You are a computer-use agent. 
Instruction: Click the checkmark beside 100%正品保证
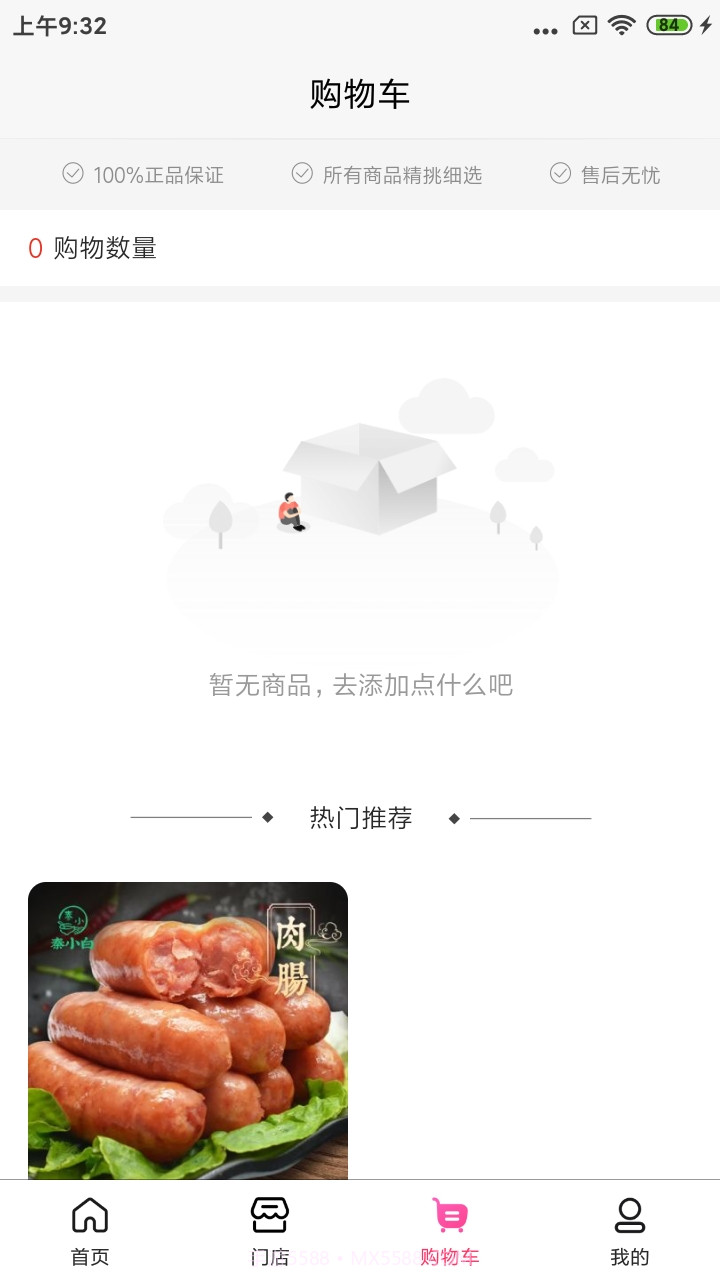click(72, 174)
